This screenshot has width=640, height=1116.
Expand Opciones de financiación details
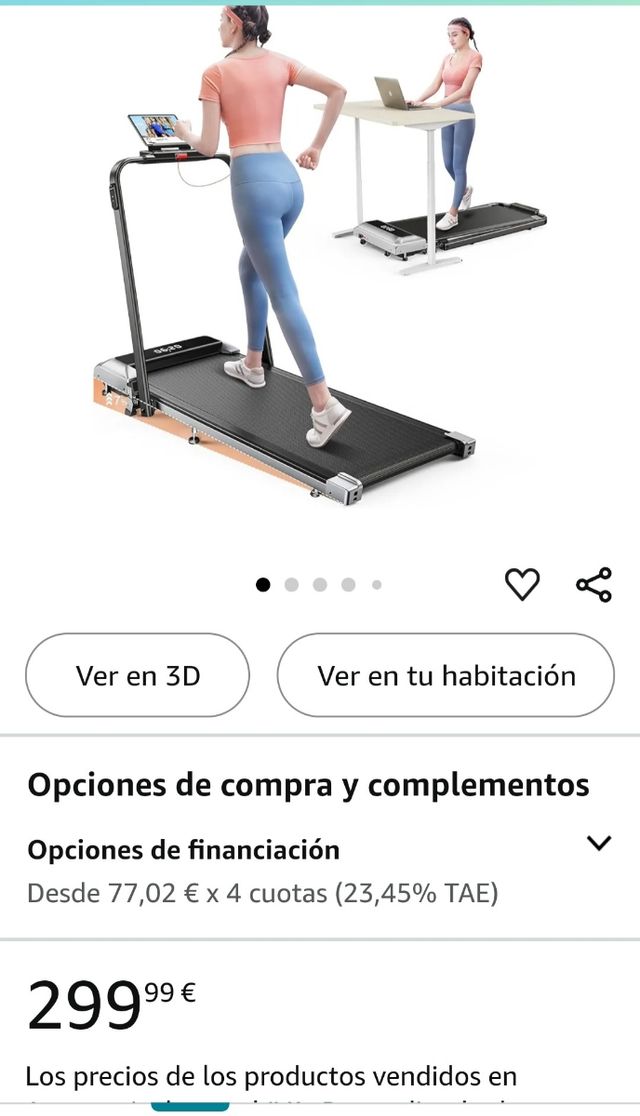598,843
